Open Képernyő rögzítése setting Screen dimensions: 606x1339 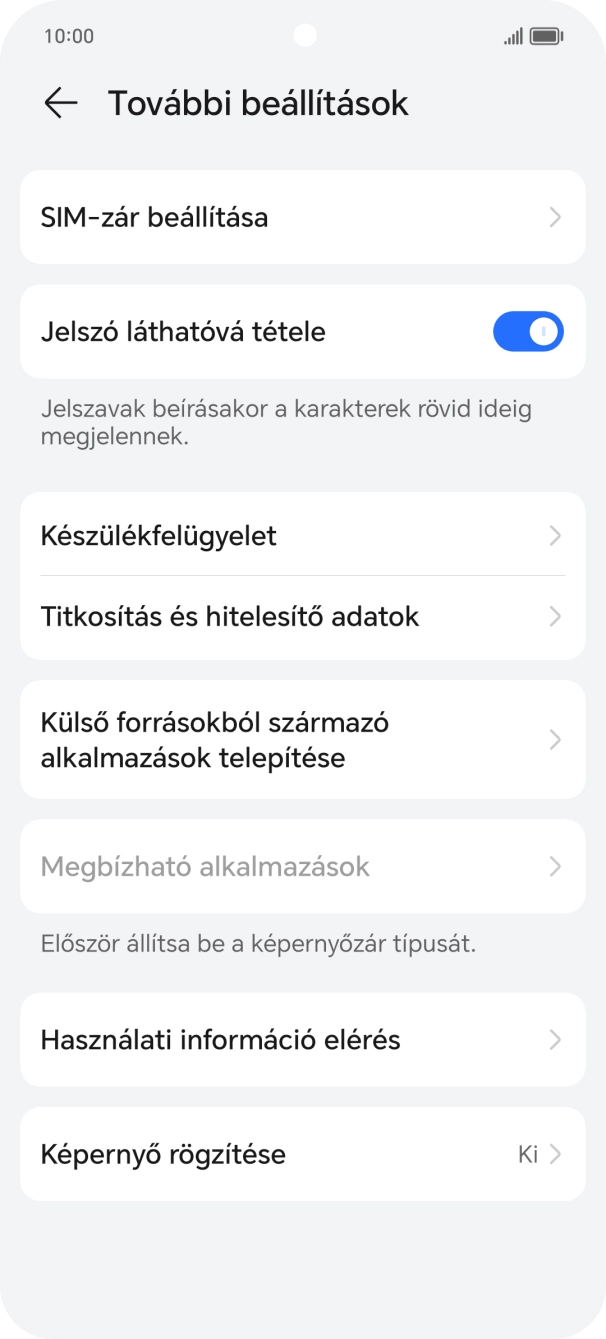click(x=302, y=1154)
